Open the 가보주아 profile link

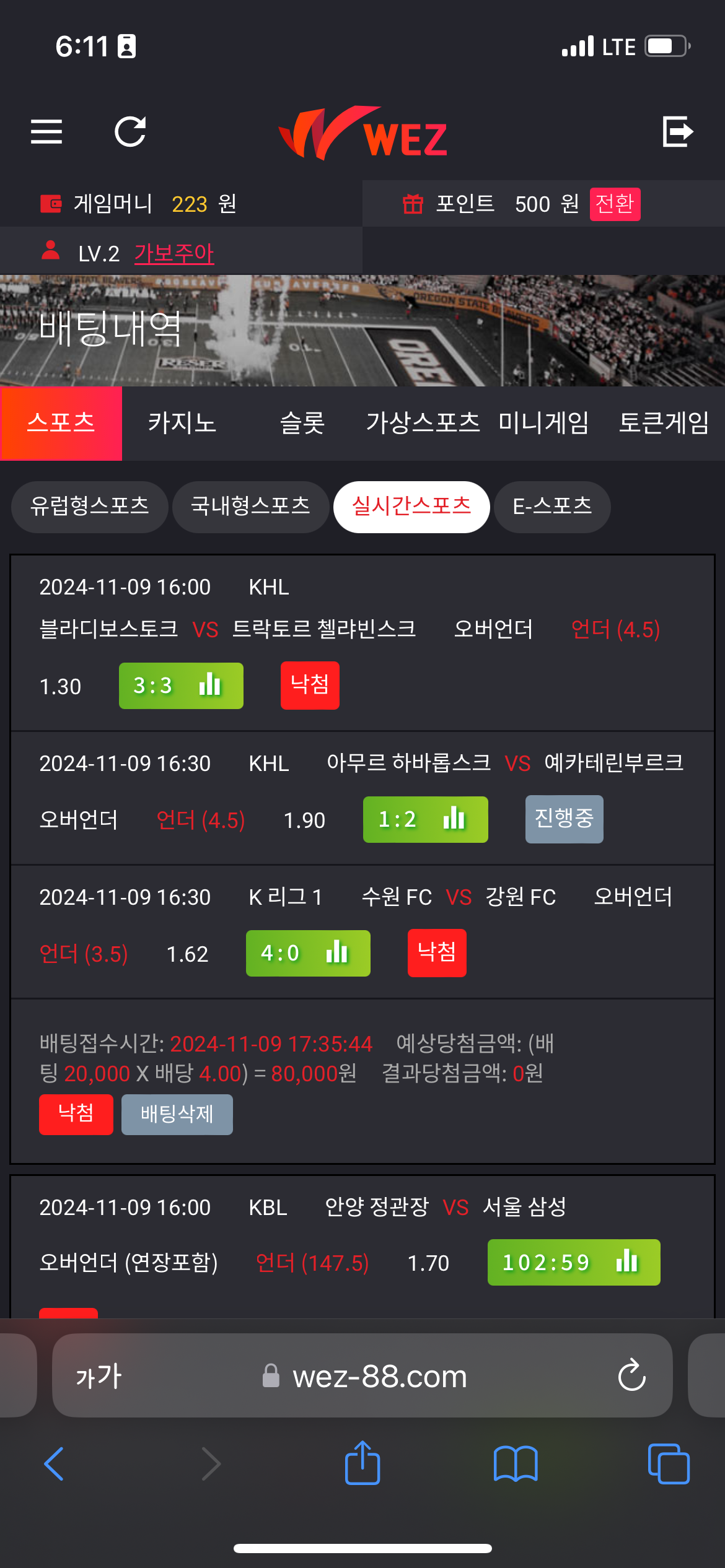(x=174, y=253)
